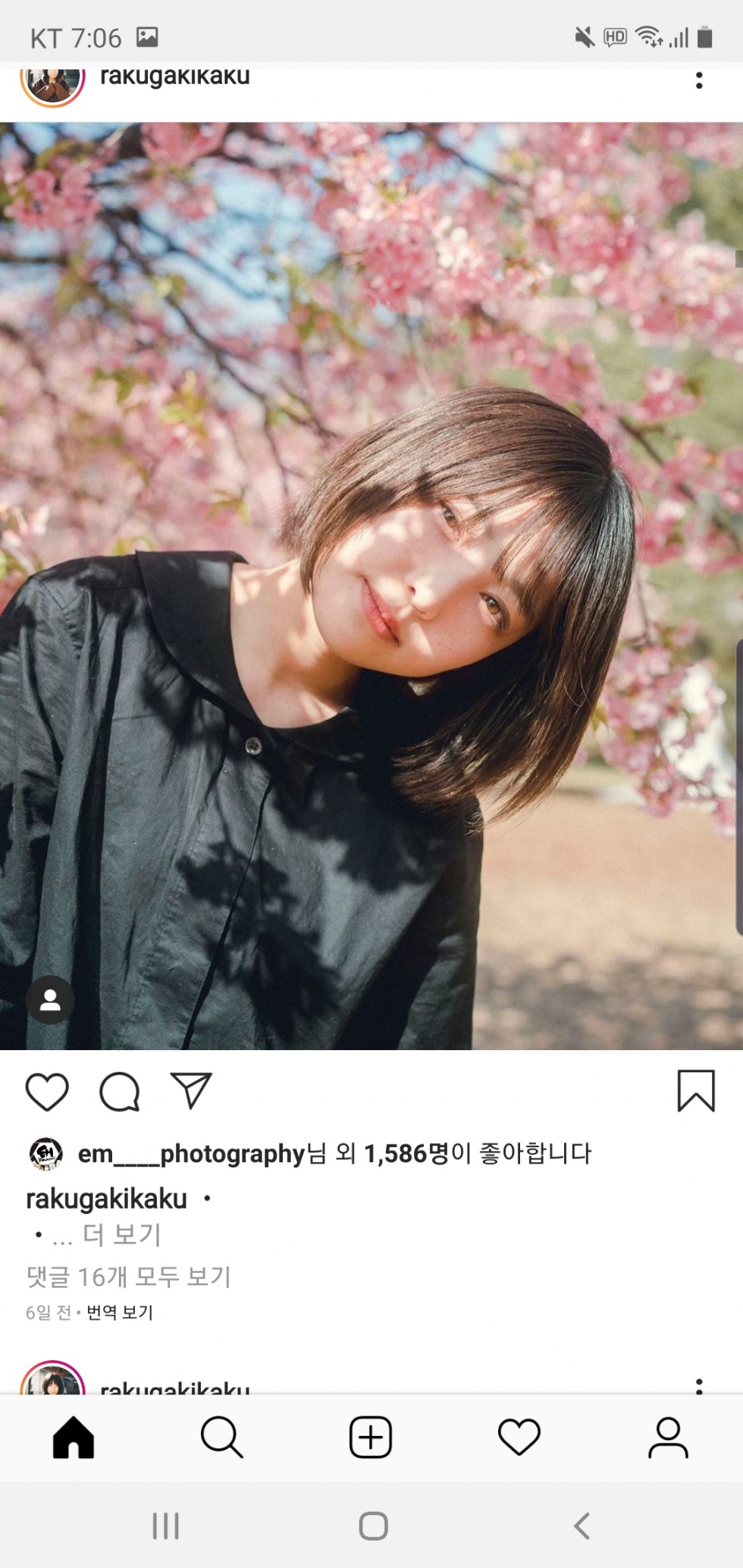Open recent apps
The width and height of the screenshot is (743, 1568).
tap(166, 1526)
